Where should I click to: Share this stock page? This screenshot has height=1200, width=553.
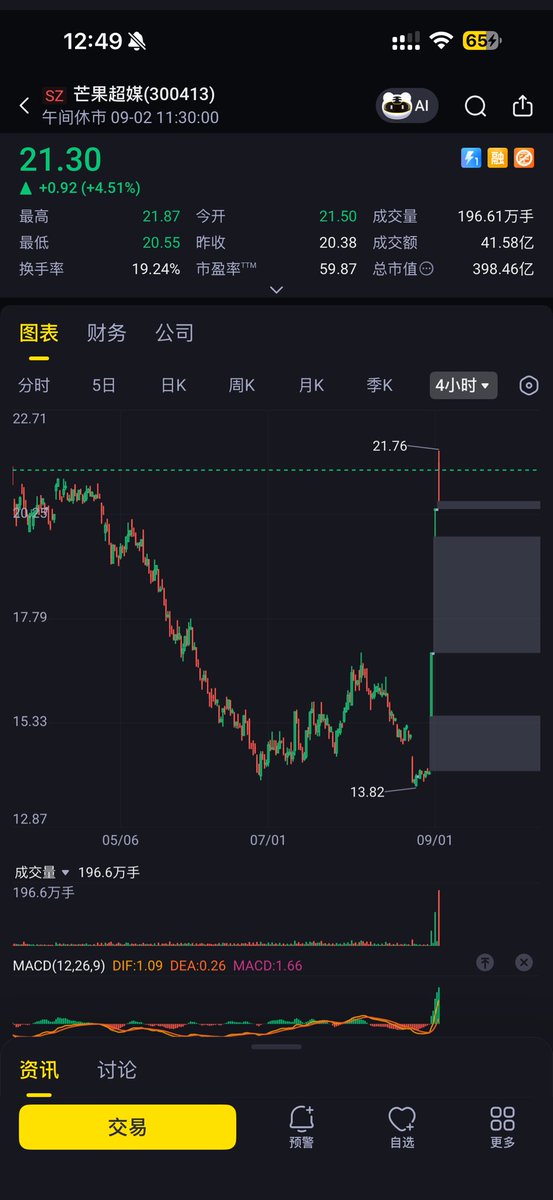click(523, 105)
